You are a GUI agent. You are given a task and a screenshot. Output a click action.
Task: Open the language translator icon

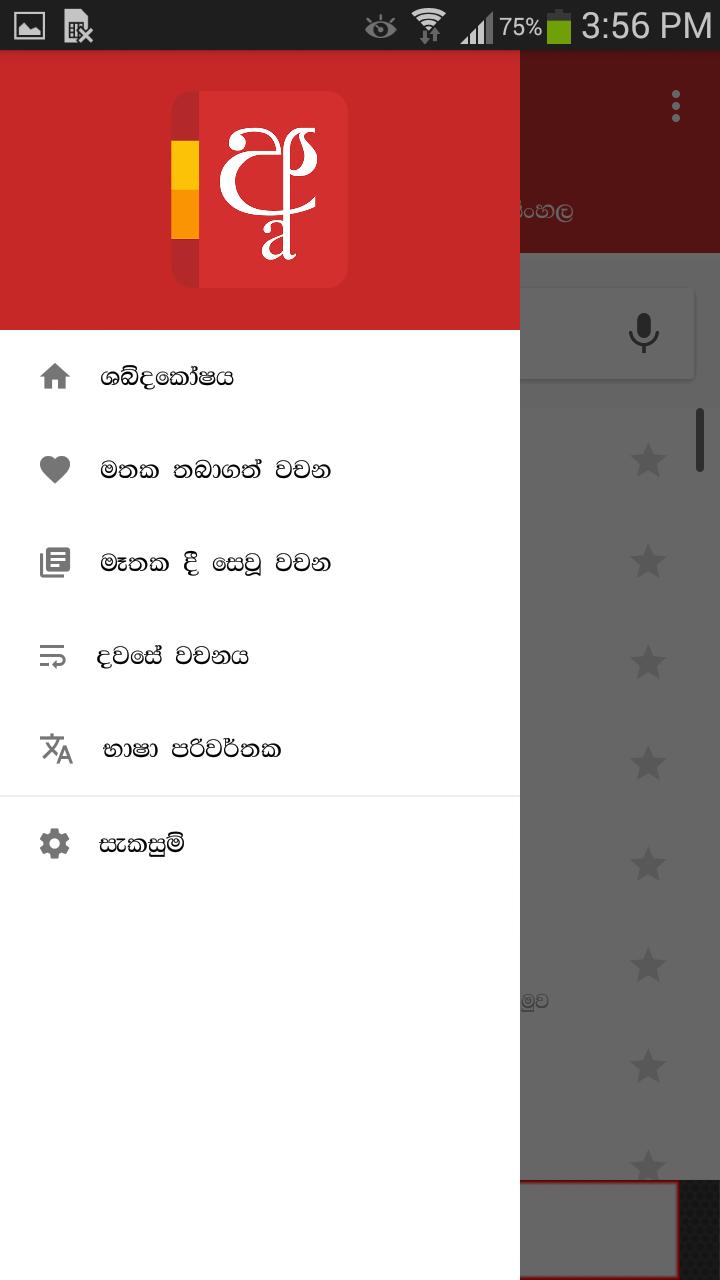click(54, 749)
